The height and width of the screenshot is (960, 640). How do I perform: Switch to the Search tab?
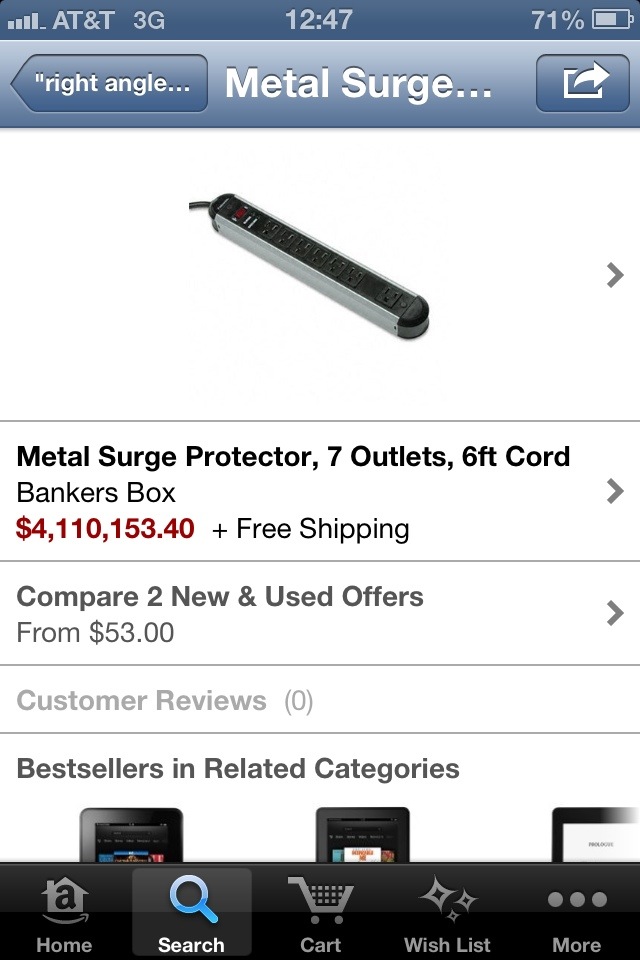point(191,912)
